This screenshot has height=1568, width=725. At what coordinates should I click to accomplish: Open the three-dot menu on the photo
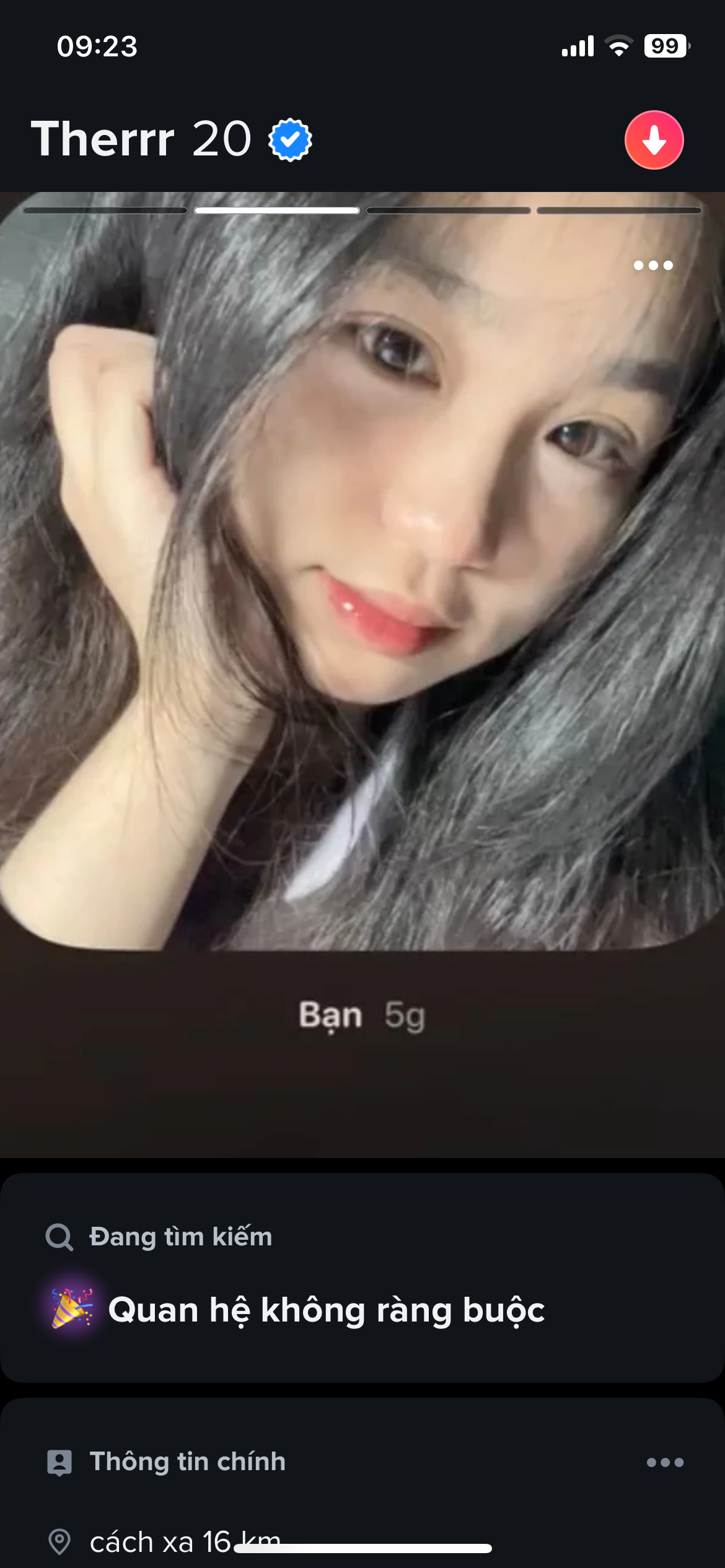pos(652,265)
